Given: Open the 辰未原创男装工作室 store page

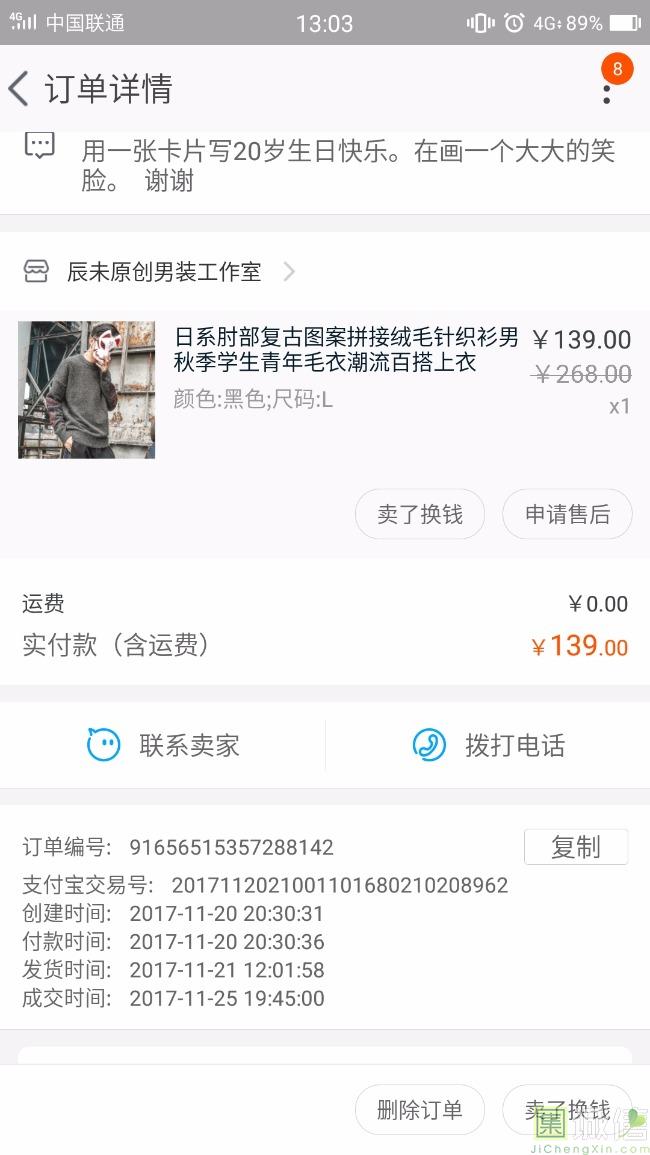Looking at the screenshot, I should 163,272.
